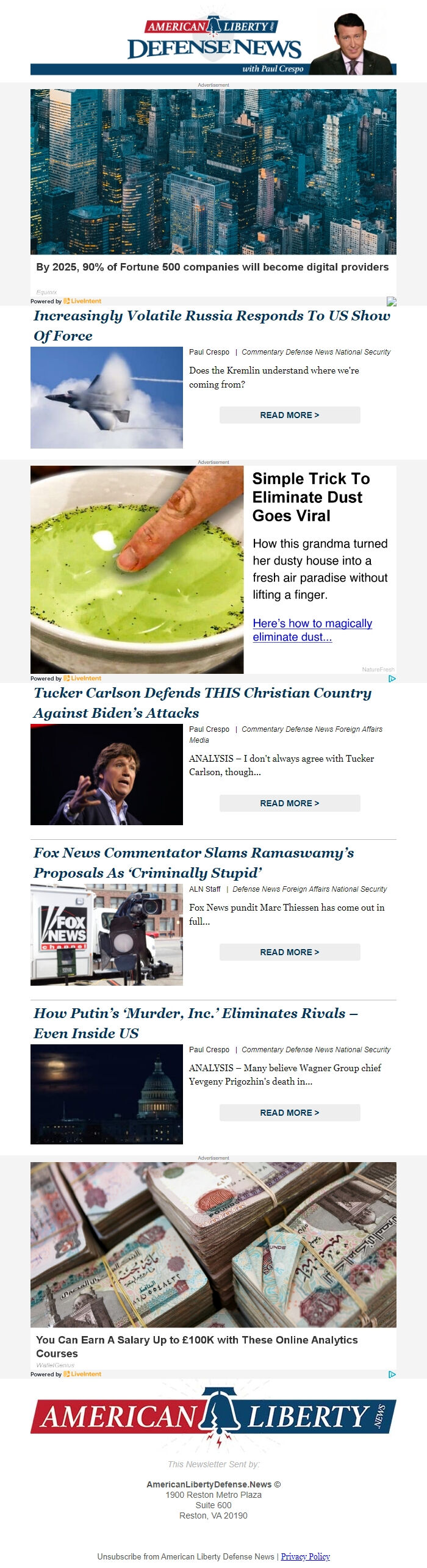Open the fighter jet article thumbnail
427x1568 pixels.
point(107,397)
